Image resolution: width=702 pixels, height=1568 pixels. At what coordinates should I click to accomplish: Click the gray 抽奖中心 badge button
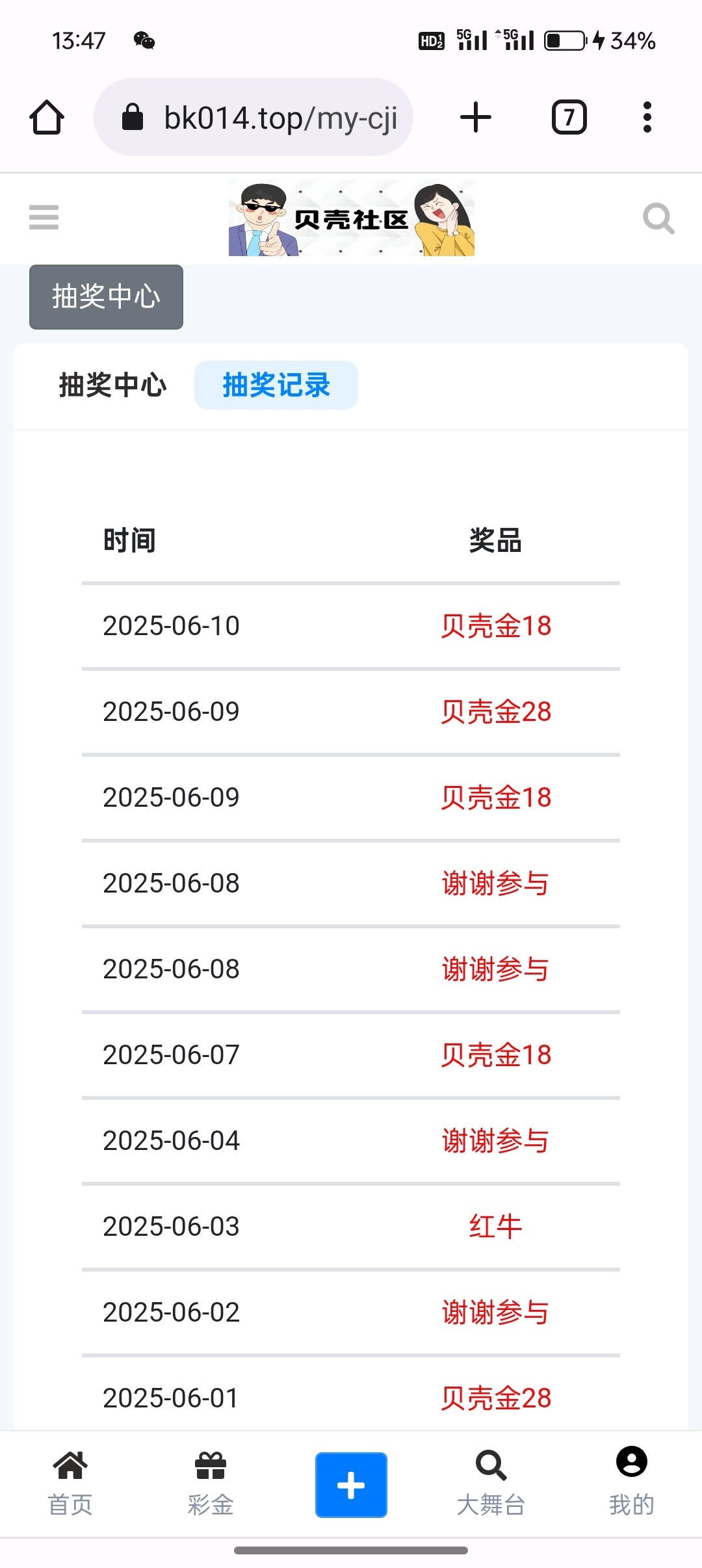coord(106,298)
